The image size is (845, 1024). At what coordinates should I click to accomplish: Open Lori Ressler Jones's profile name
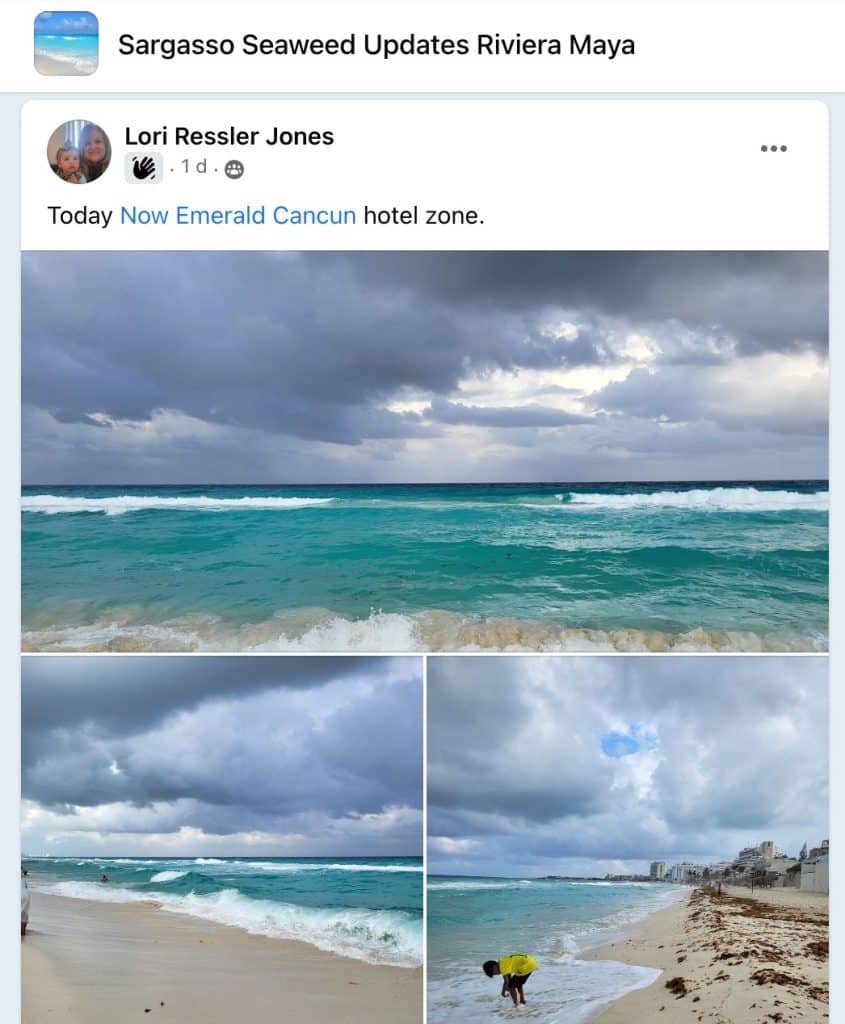(229, 136)
